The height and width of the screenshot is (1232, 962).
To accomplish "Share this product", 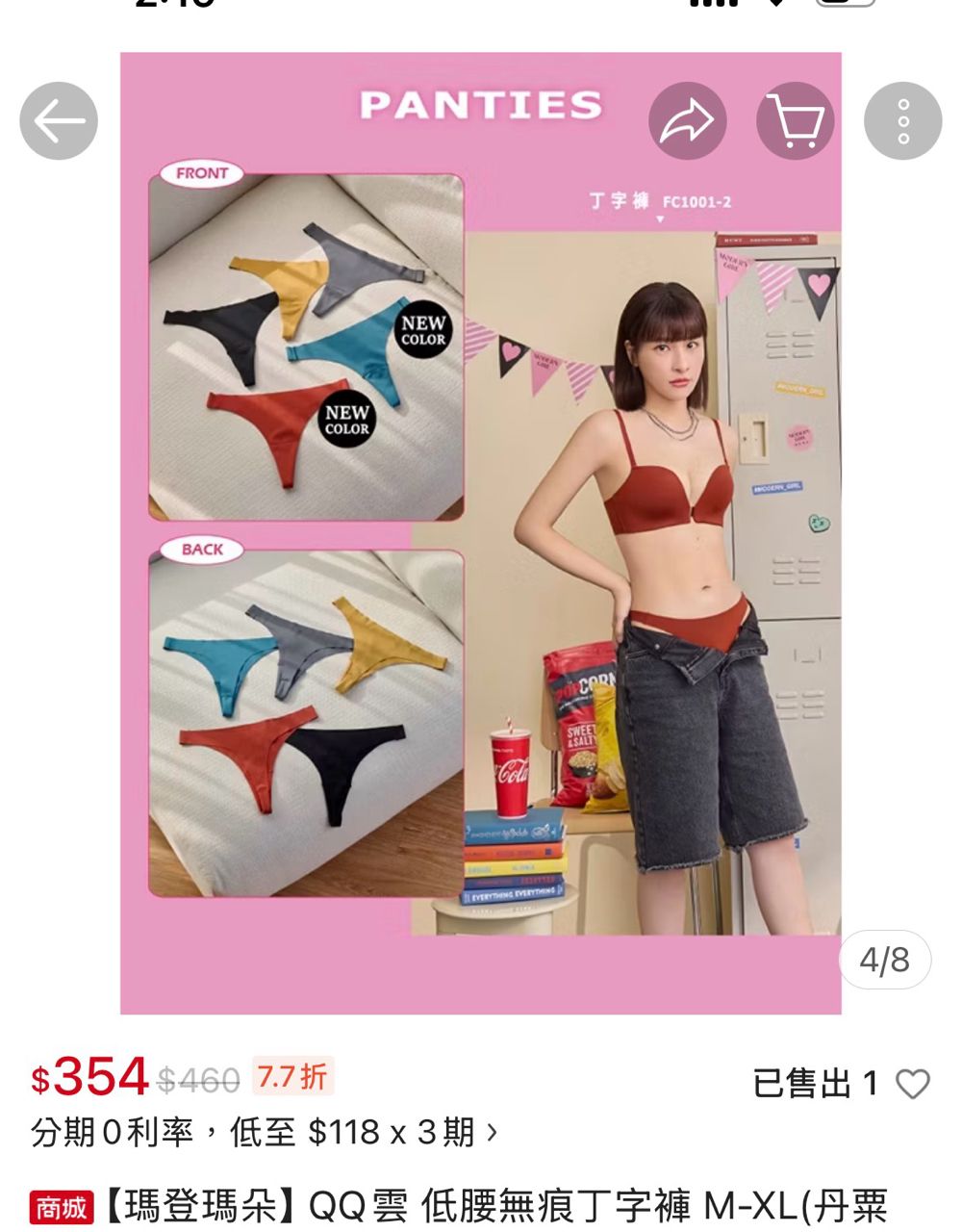I will (688, 121).
